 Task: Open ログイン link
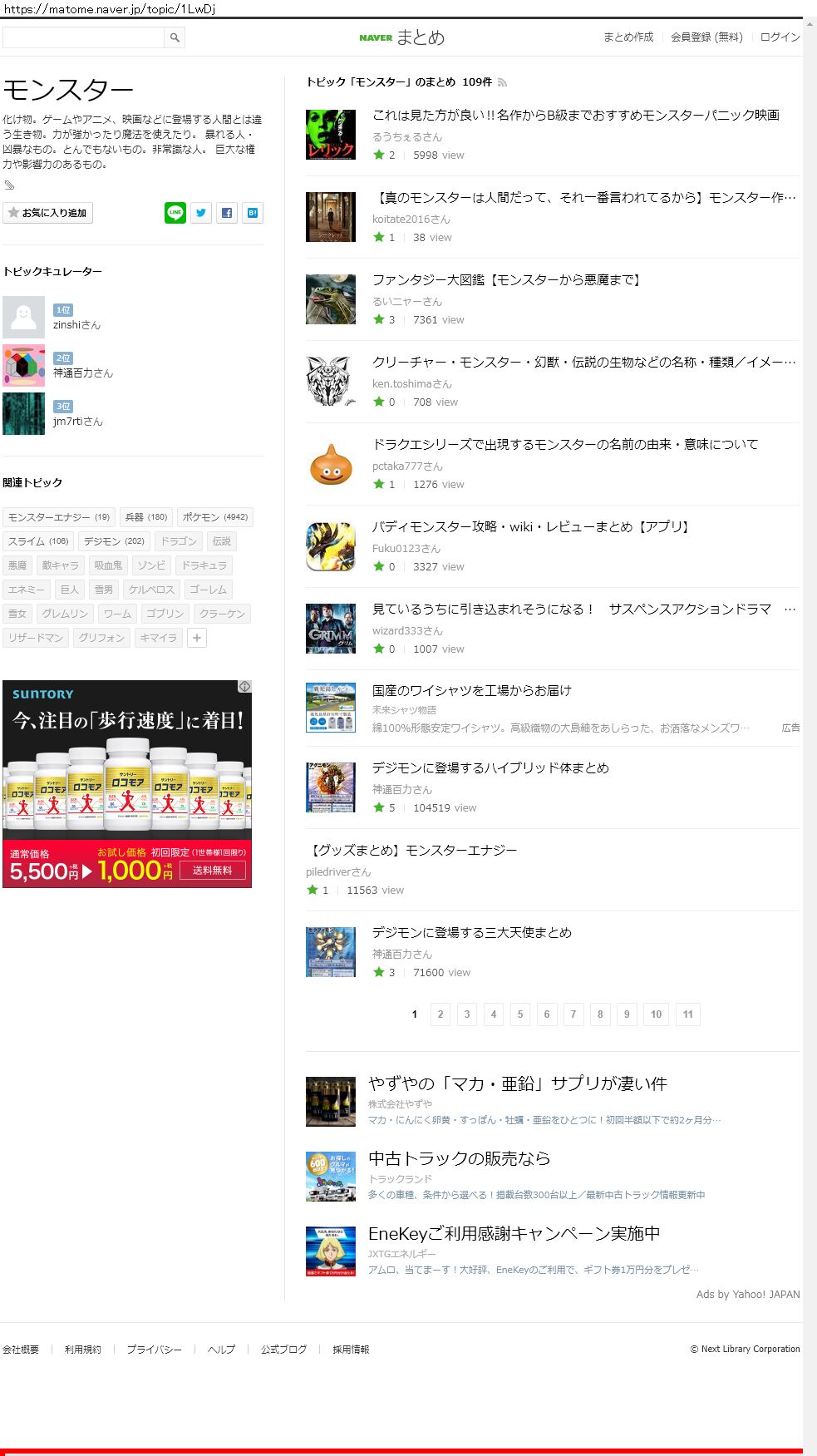coord(780,37)
